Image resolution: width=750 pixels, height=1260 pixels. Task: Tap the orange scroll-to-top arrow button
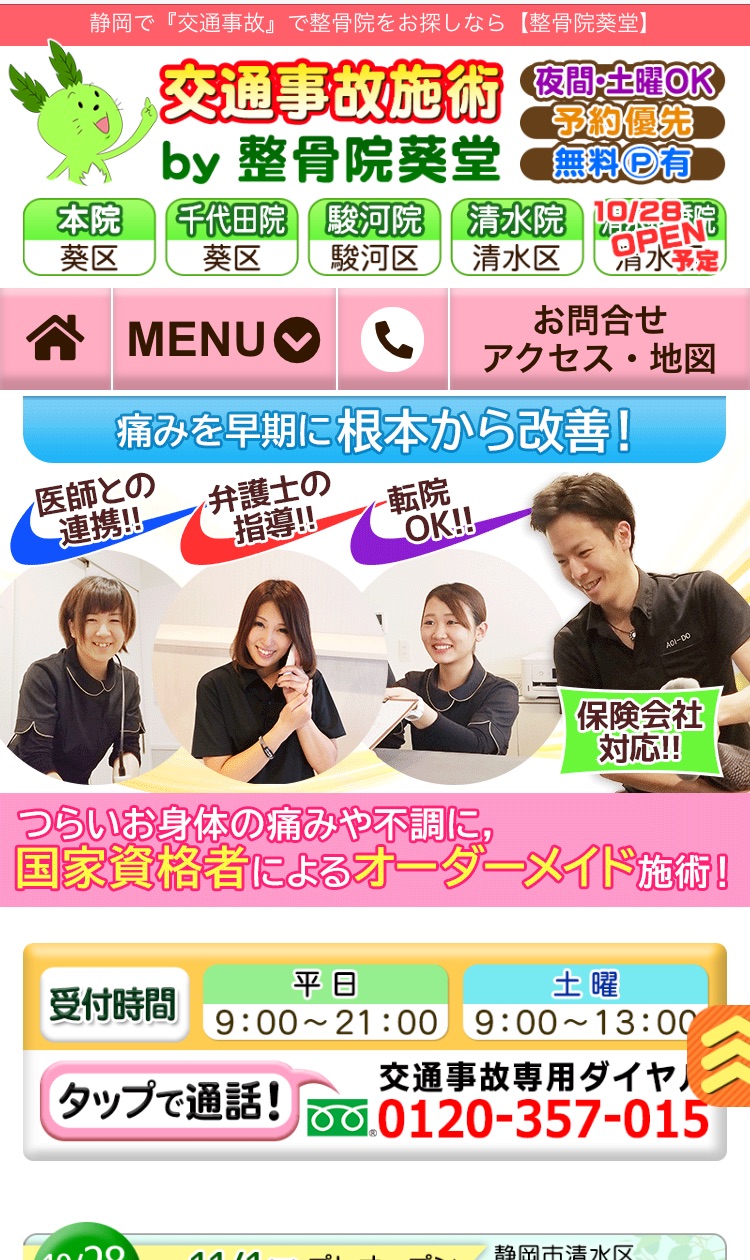point(722,1055)
